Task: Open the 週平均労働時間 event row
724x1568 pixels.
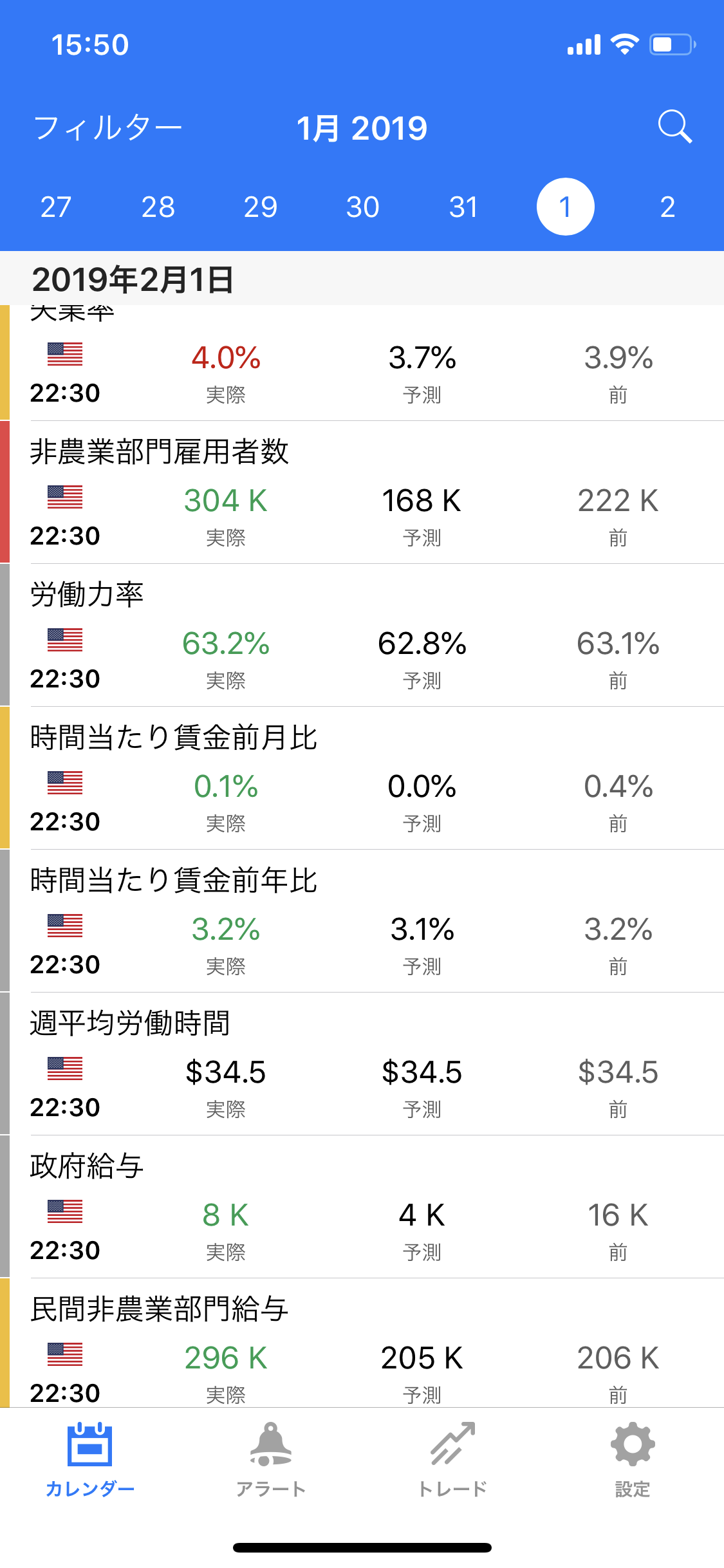Action: (x=362, y=1064)
